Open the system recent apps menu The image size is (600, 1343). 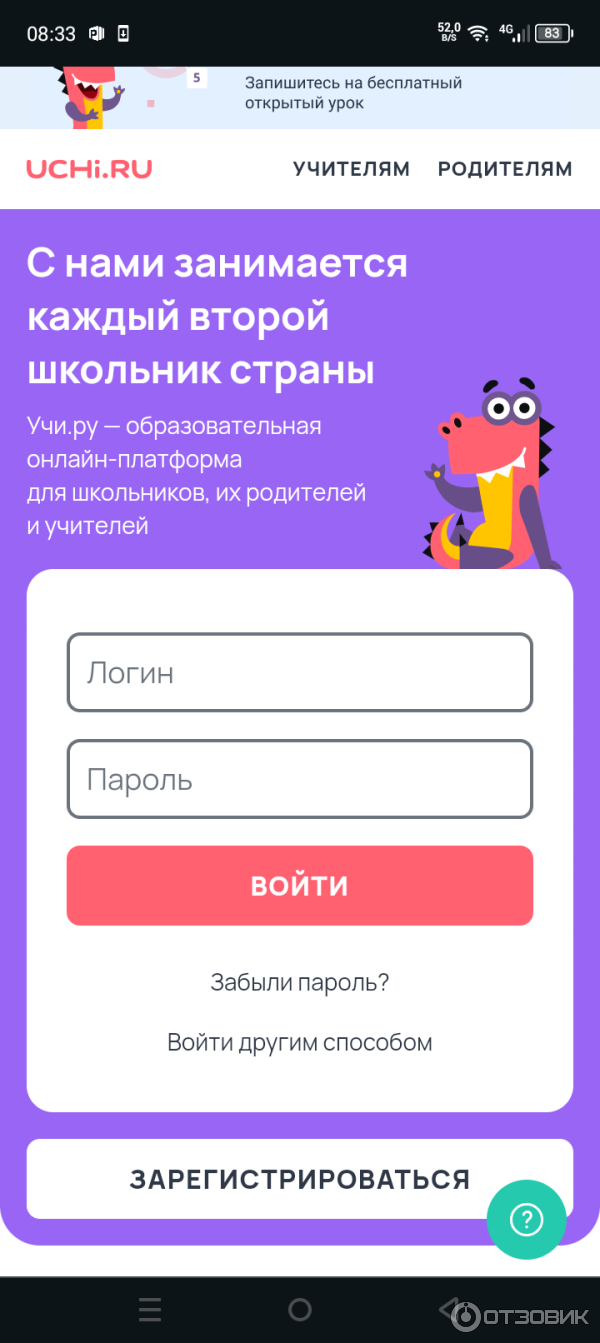[150, 1309]
